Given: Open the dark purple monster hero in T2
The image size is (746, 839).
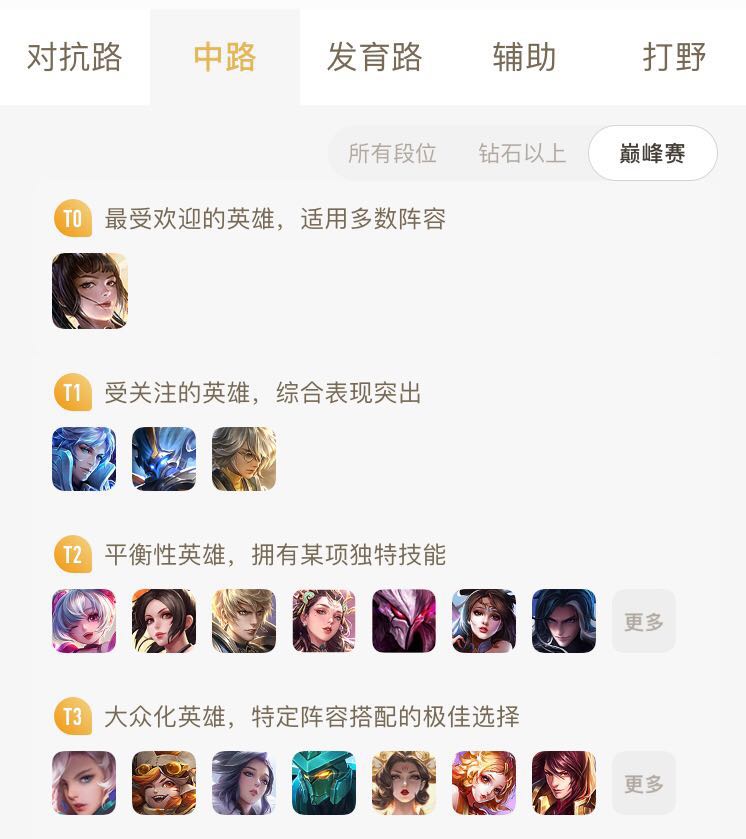Looking at the screenshot, I should pos(404,621).
